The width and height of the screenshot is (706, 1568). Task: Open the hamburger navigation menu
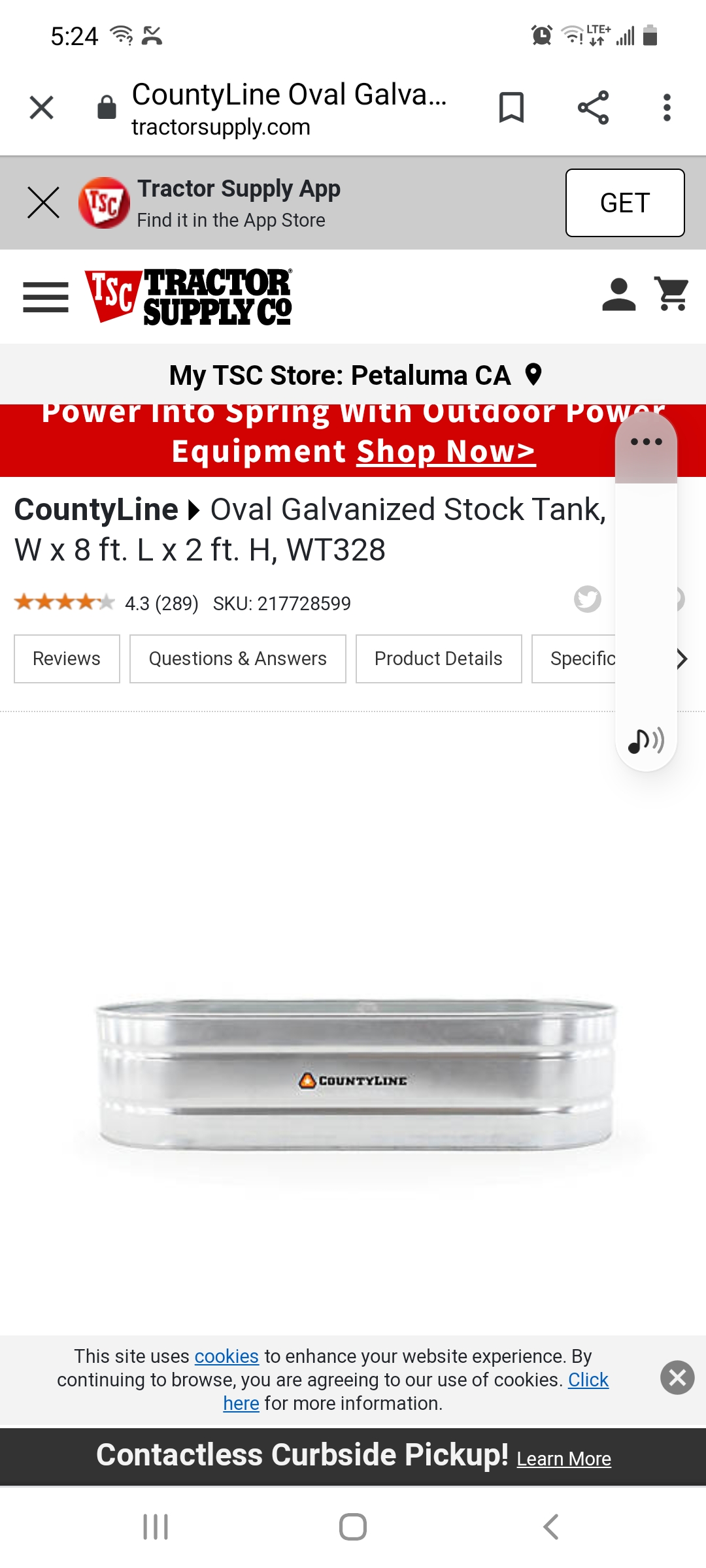[46, 297]
